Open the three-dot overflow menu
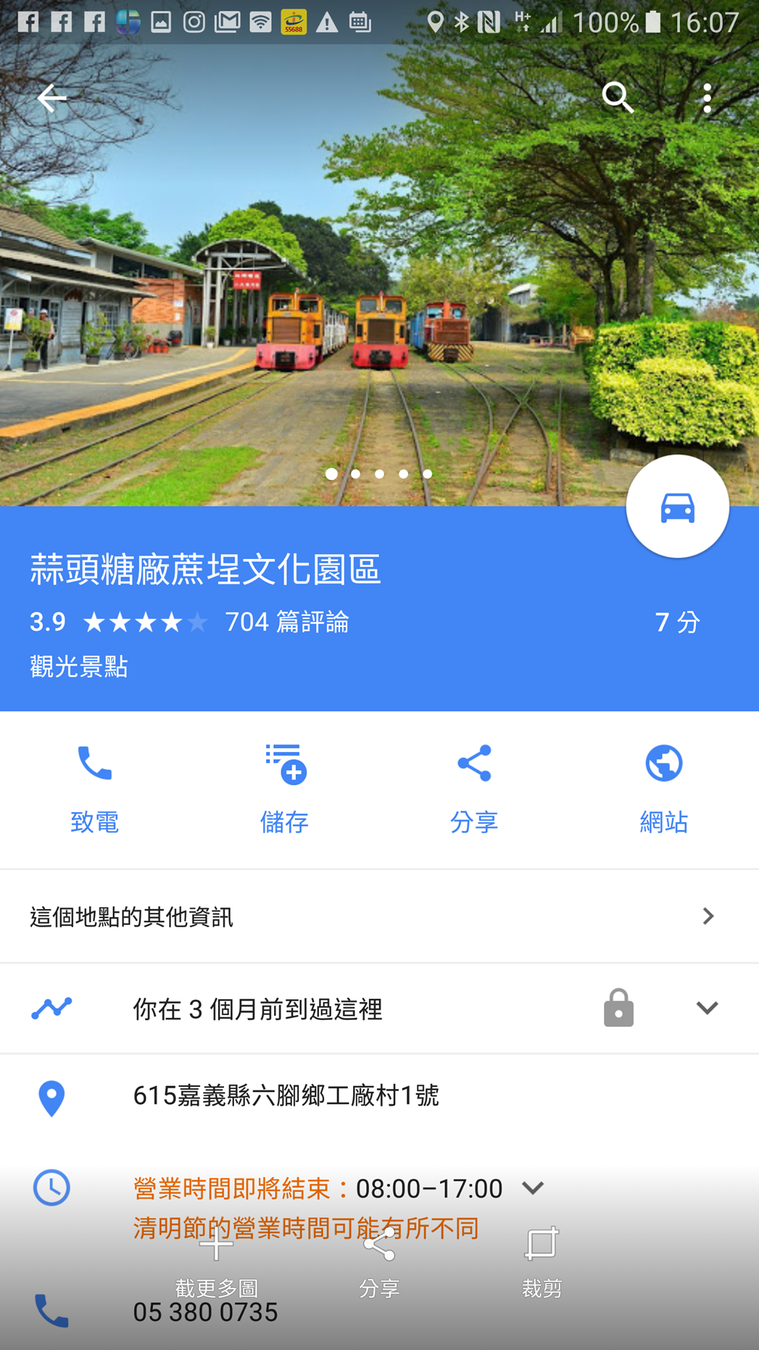Viewport: 759px width, 1350px height. 707,98
